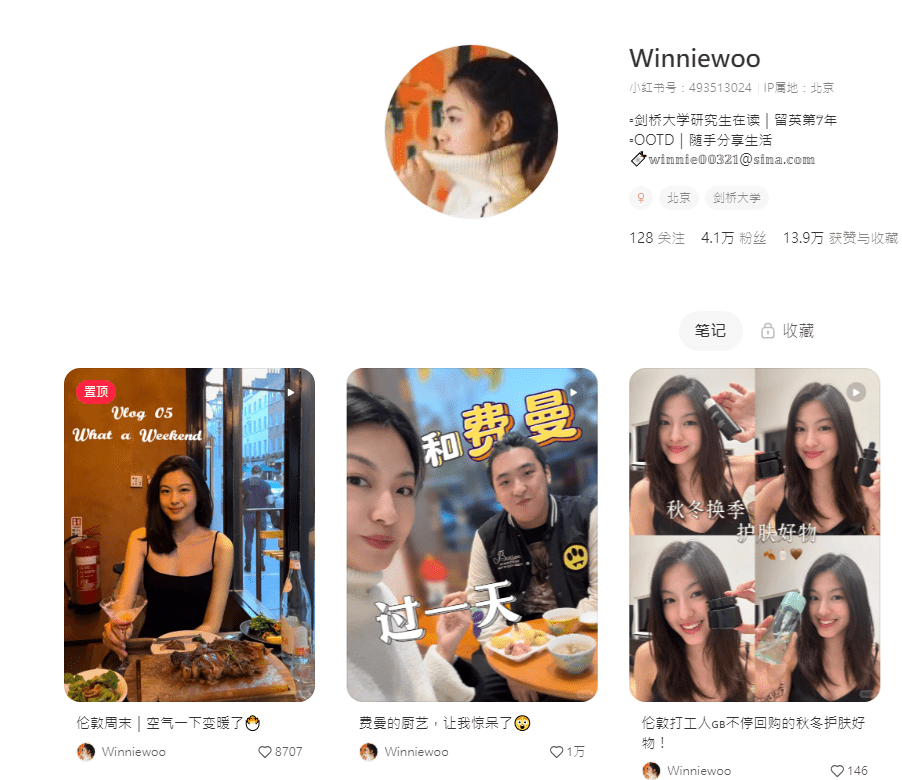Open author Winniewoo under the 秋冬护肤好物 note
The height and width of the screenshot is (780, 902).
tap(687, 771)
